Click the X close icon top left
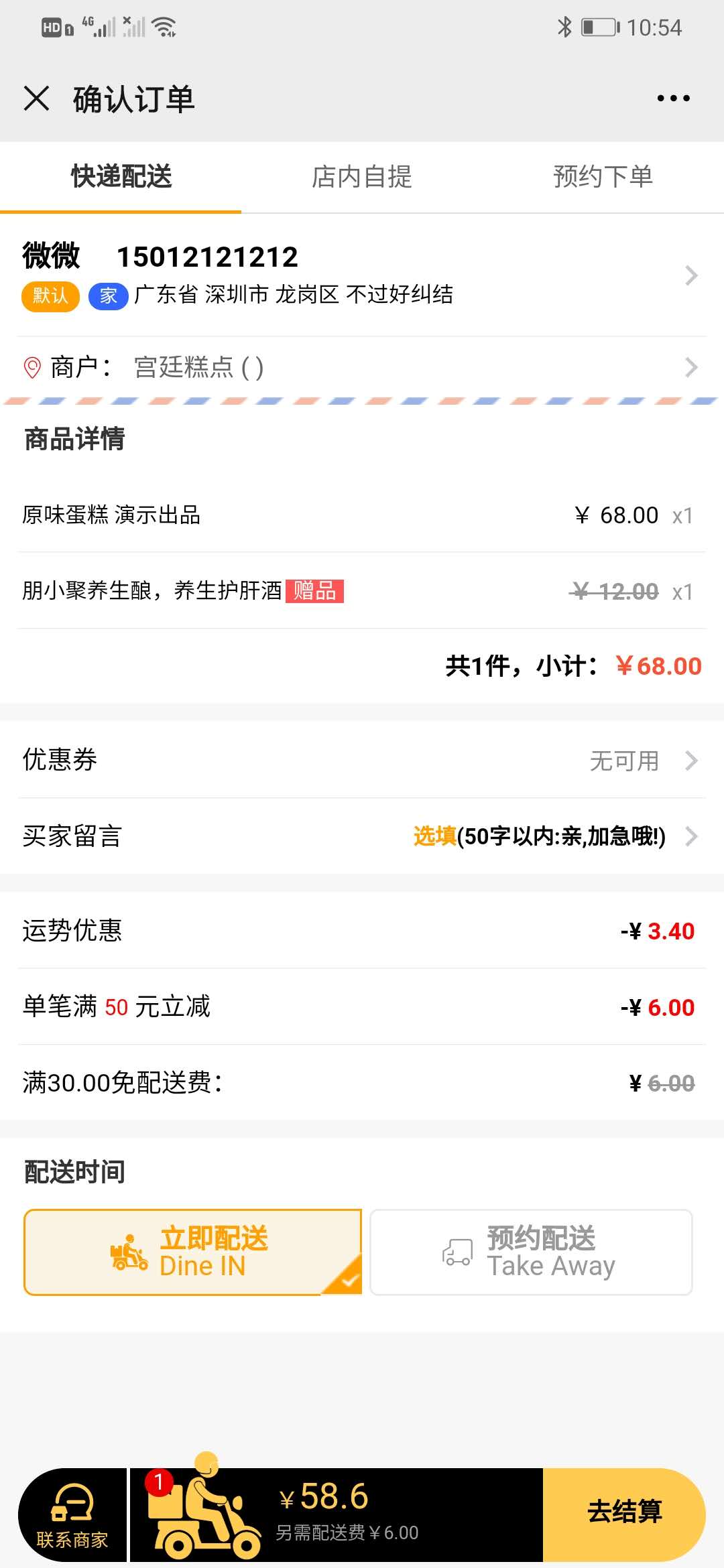The height and width of the screenshot is (1568, 724). 37,97
